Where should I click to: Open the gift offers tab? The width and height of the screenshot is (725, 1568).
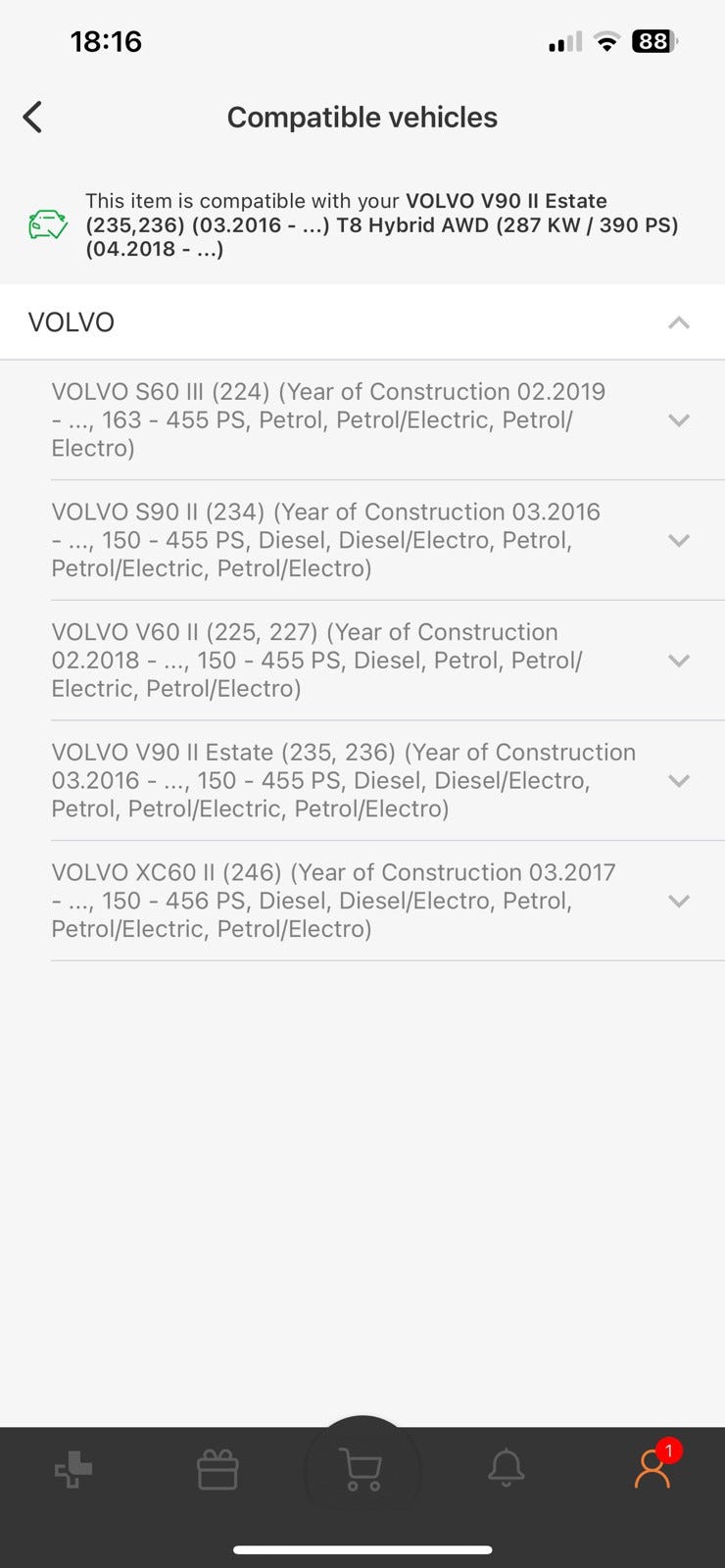point(217,1470)
